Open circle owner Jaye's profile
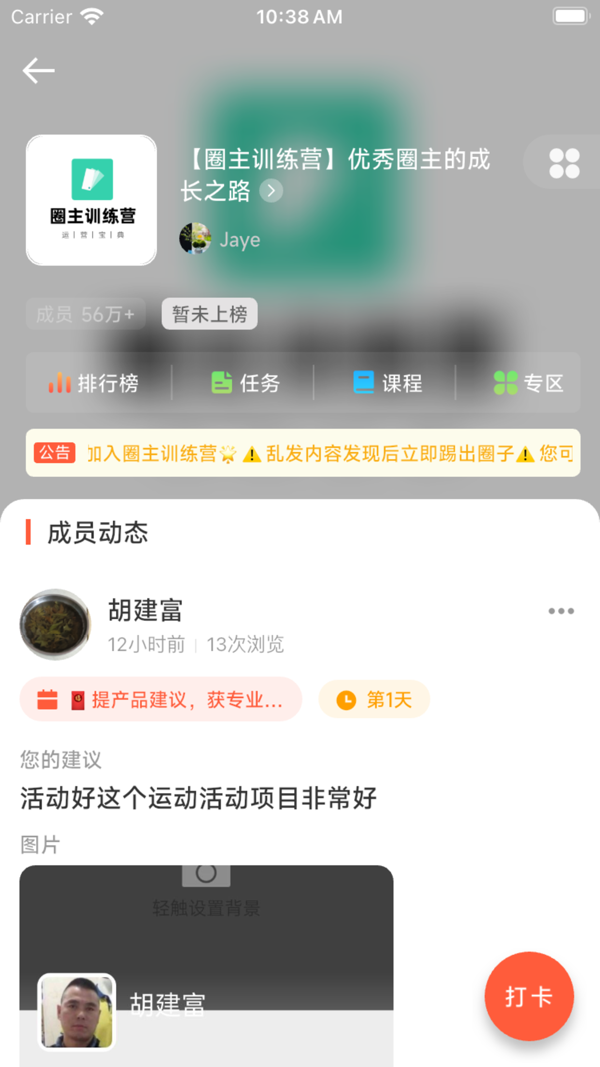 pos(220,239)
